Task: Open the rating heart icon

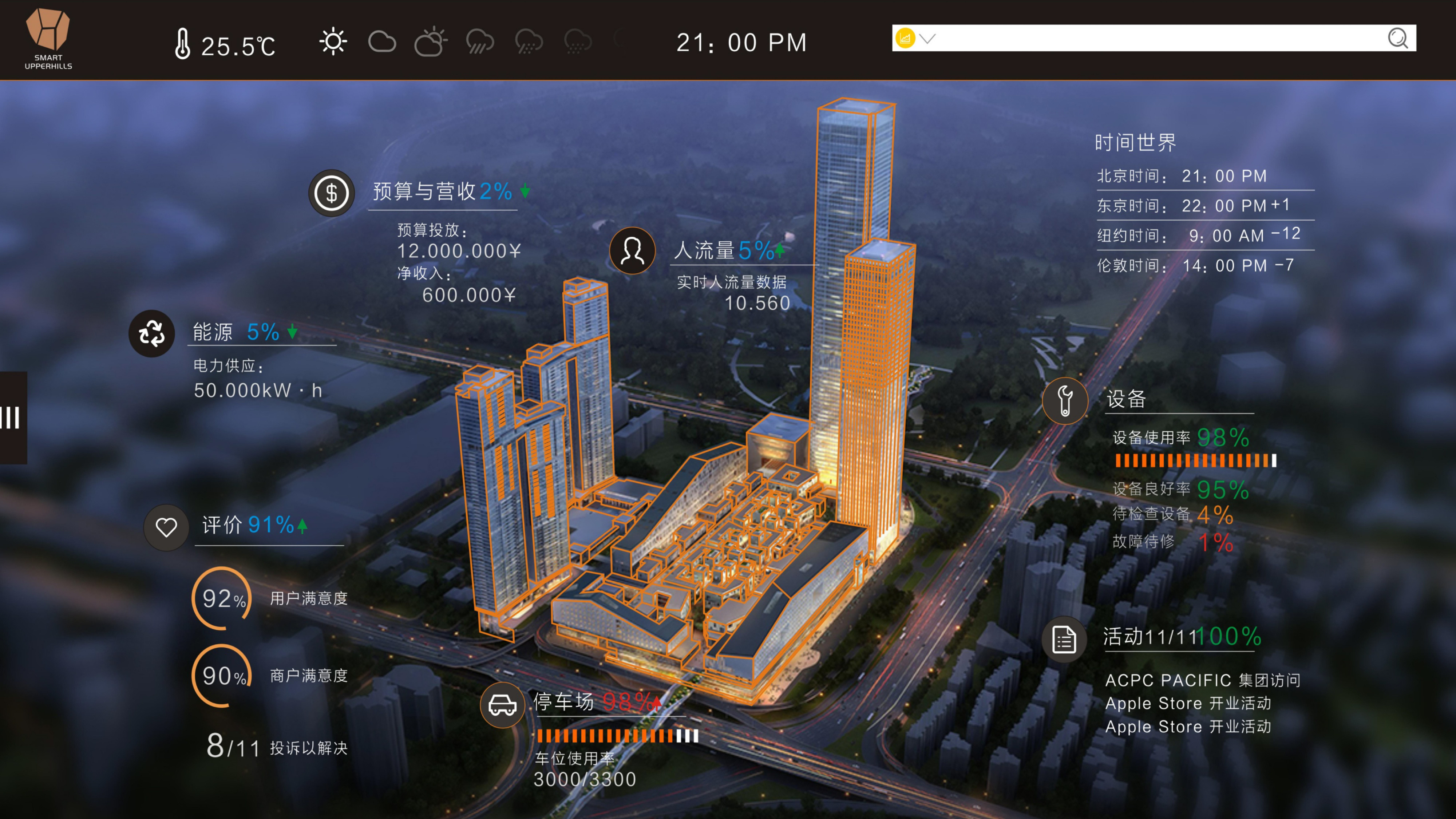Action: tap(166, 527)
